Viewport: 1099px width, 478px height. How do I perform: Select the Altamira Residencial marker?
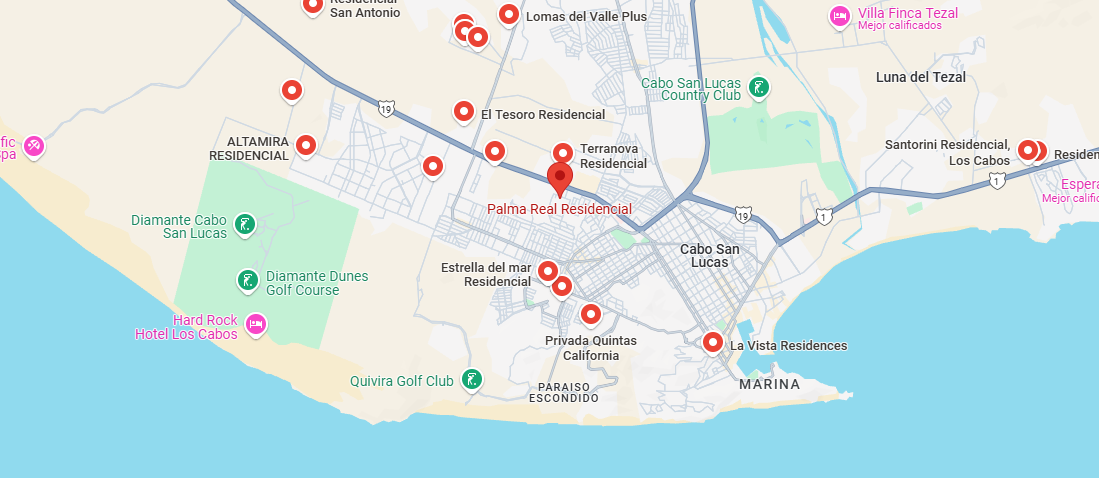(x=306, y=145)
